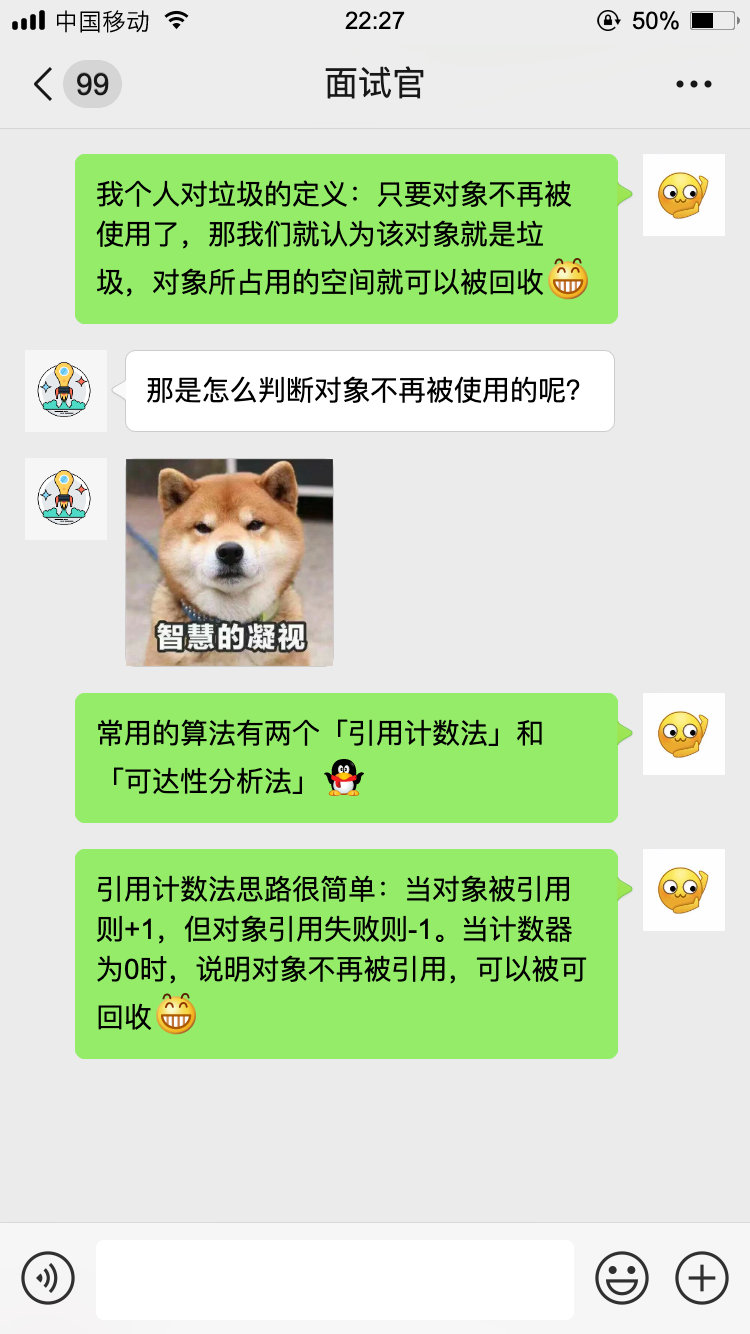Open the plus attachment menu
This screenshot has width=750, height=1334.
(x=702, y=1278)
